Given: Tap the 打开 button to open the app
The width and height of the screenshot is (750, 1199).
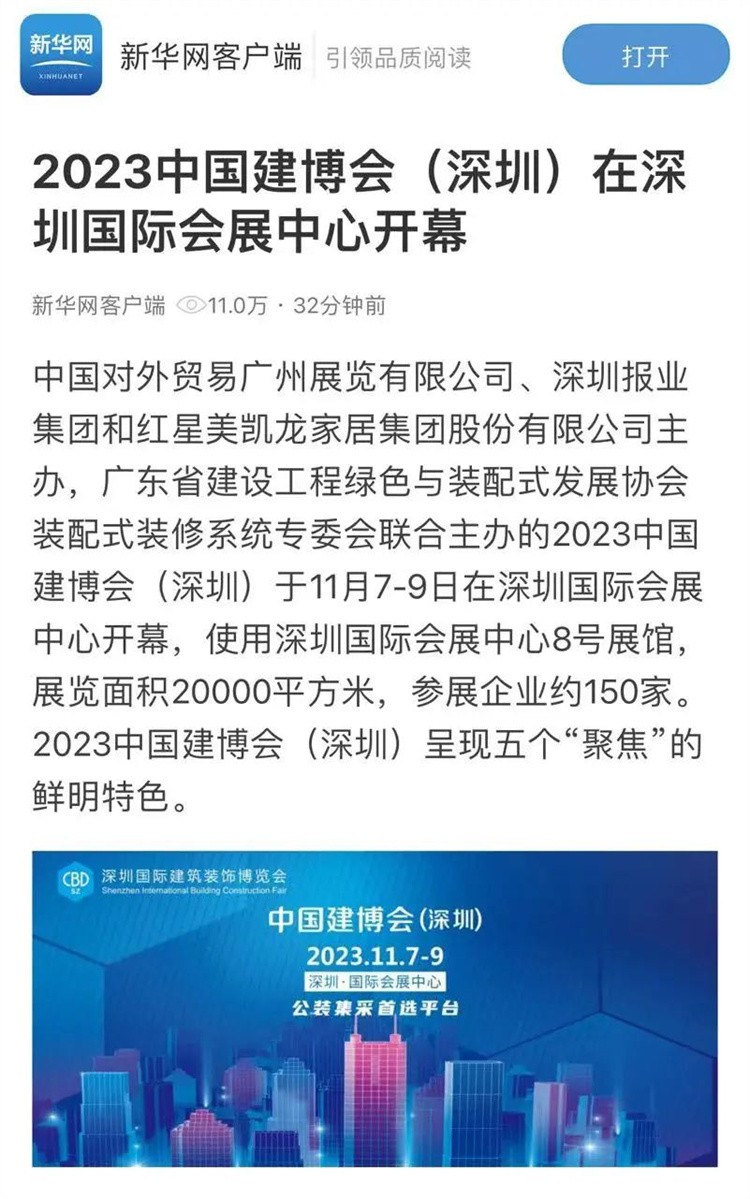Looking at the screenshot, I should tap(643, 55).
